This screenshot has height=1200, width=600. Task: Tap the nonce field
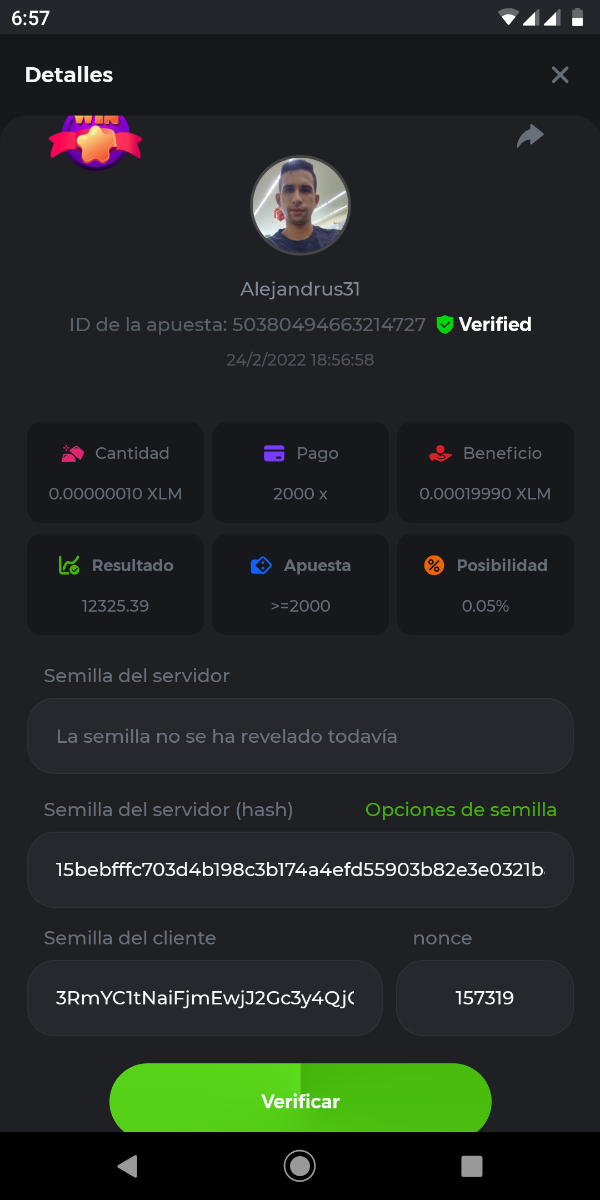(485, 998)
